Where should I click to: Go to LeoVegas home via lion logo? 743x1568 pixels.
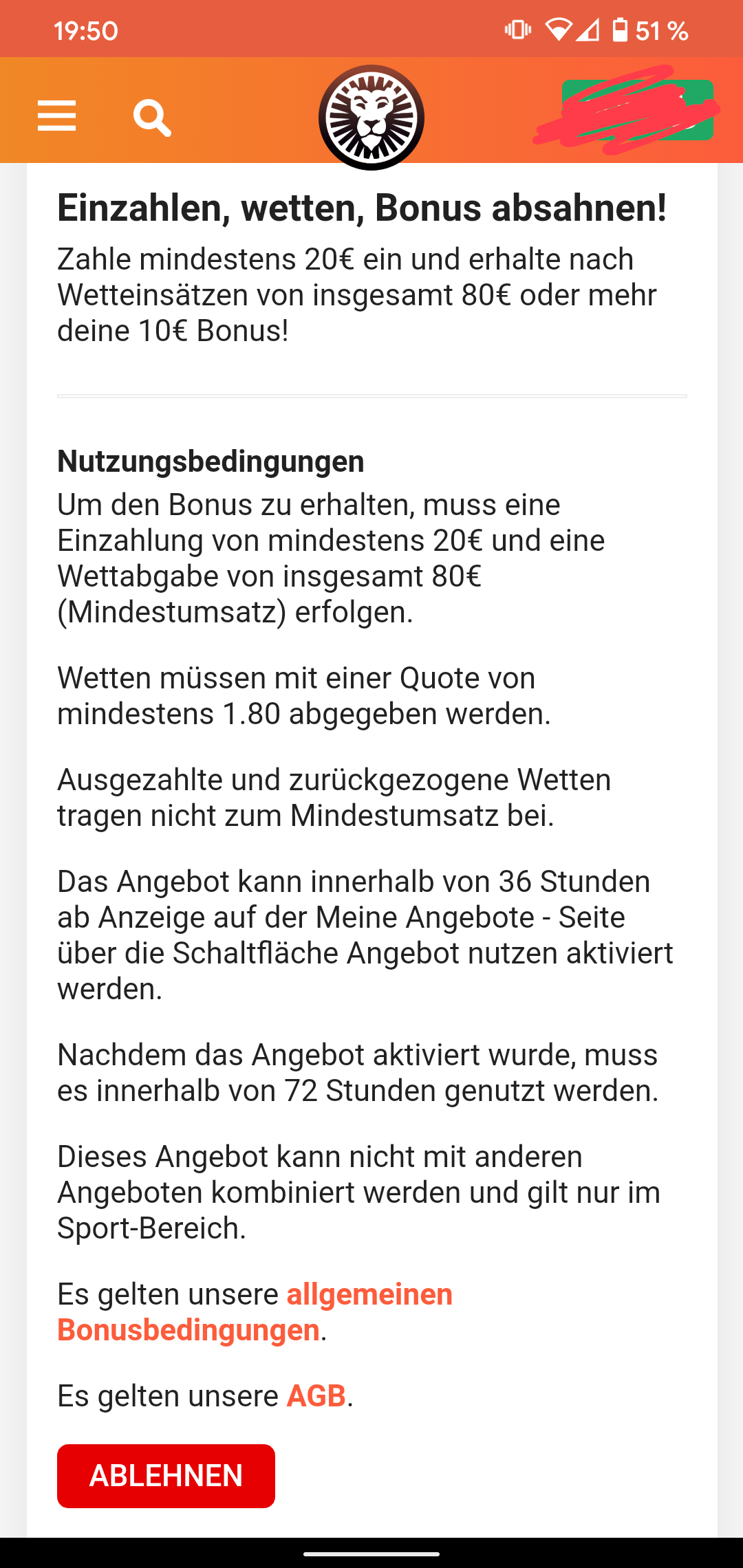371,118
